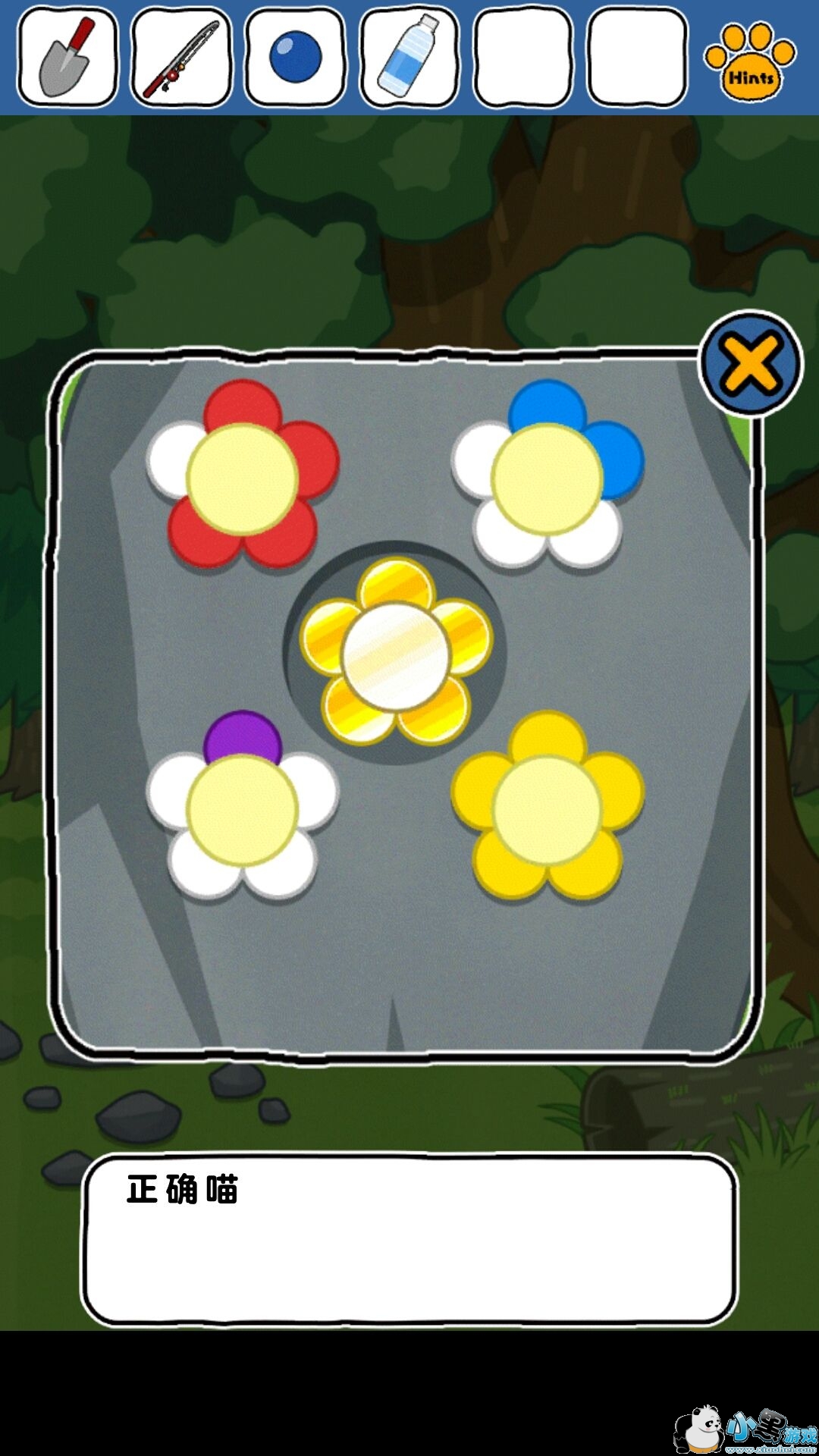Close the flower puzzle panel
Image resolution: width=819 pixels, height=1456 pixels.
click(750, 362)
